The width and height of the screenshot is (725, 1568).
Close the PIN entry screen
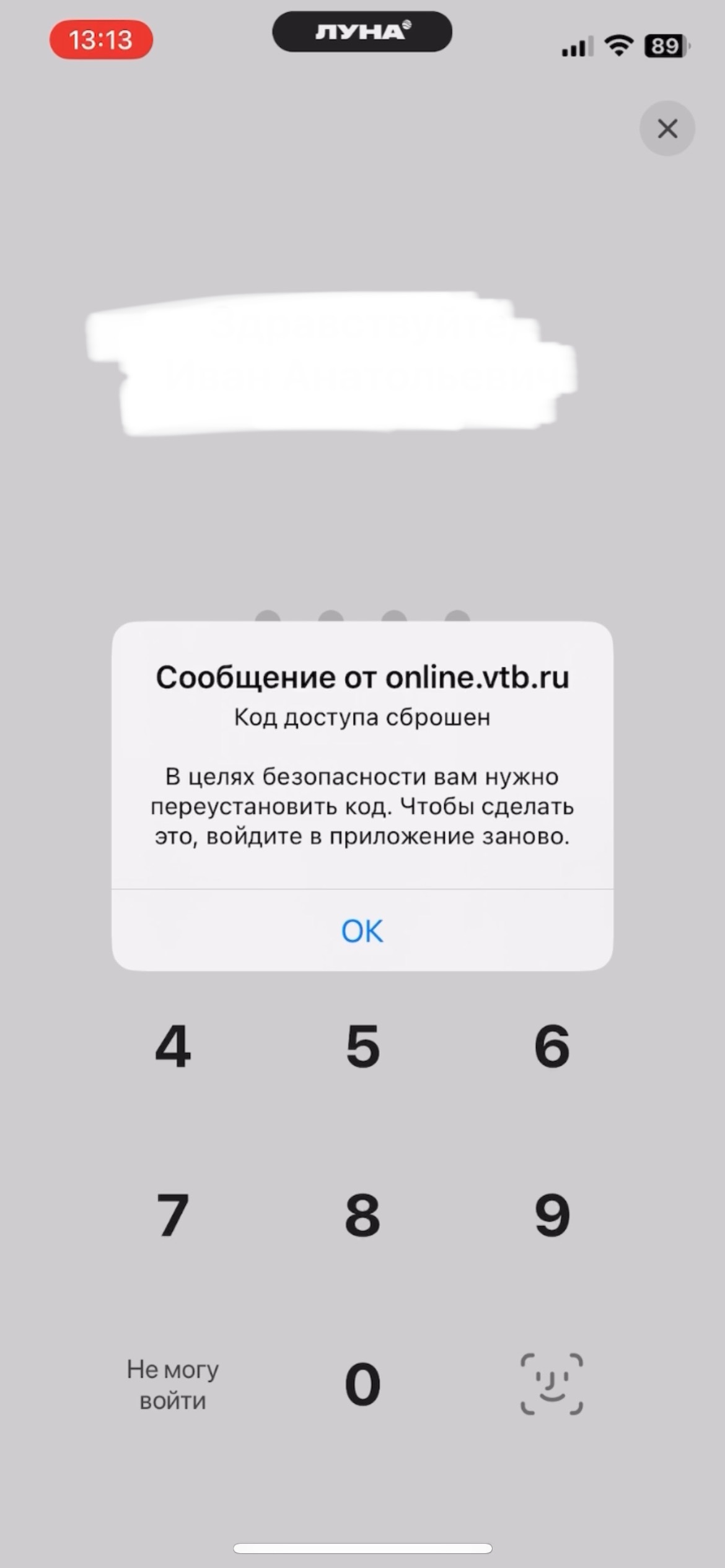click(x=667, y=129)
